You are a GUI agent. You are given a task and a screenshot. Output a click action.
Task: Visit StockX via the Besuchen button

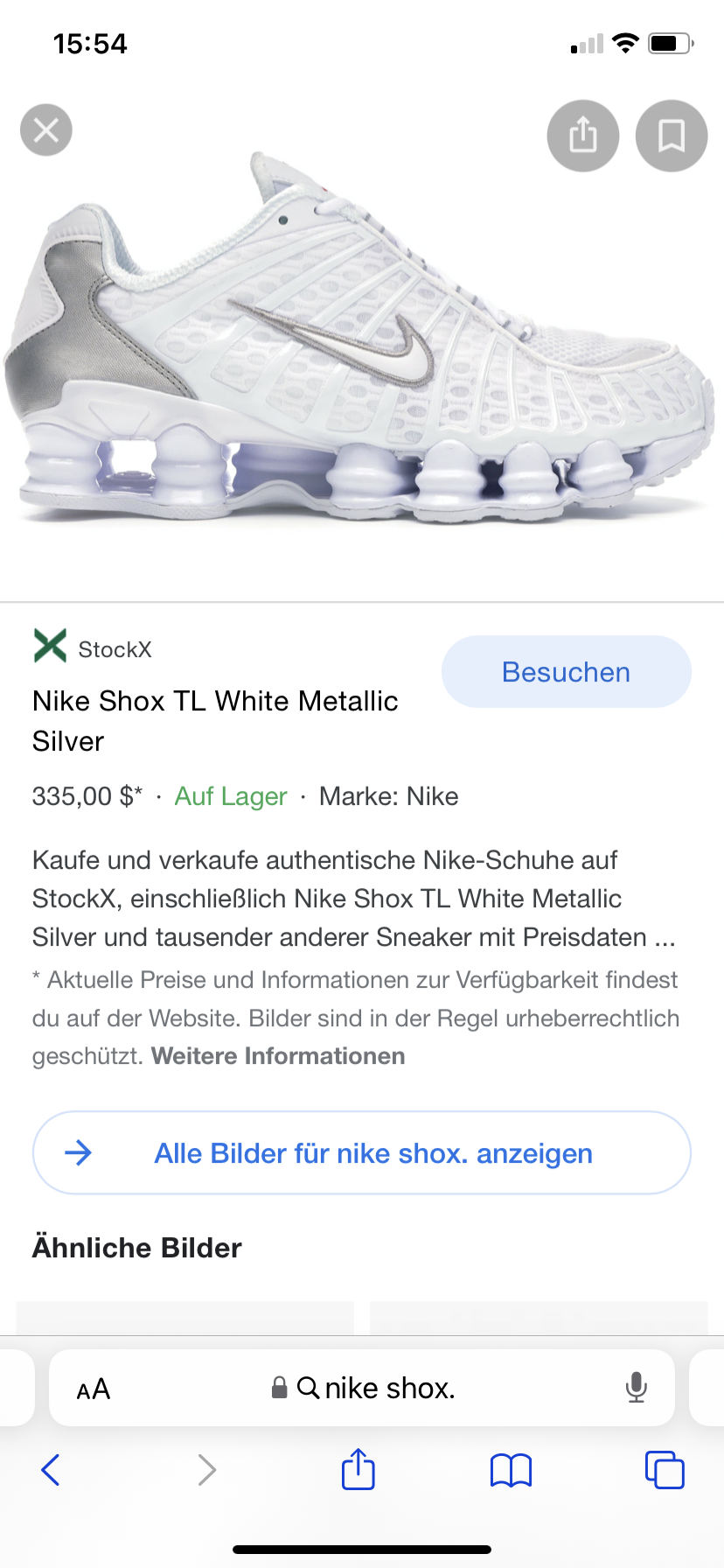[565, 672]
